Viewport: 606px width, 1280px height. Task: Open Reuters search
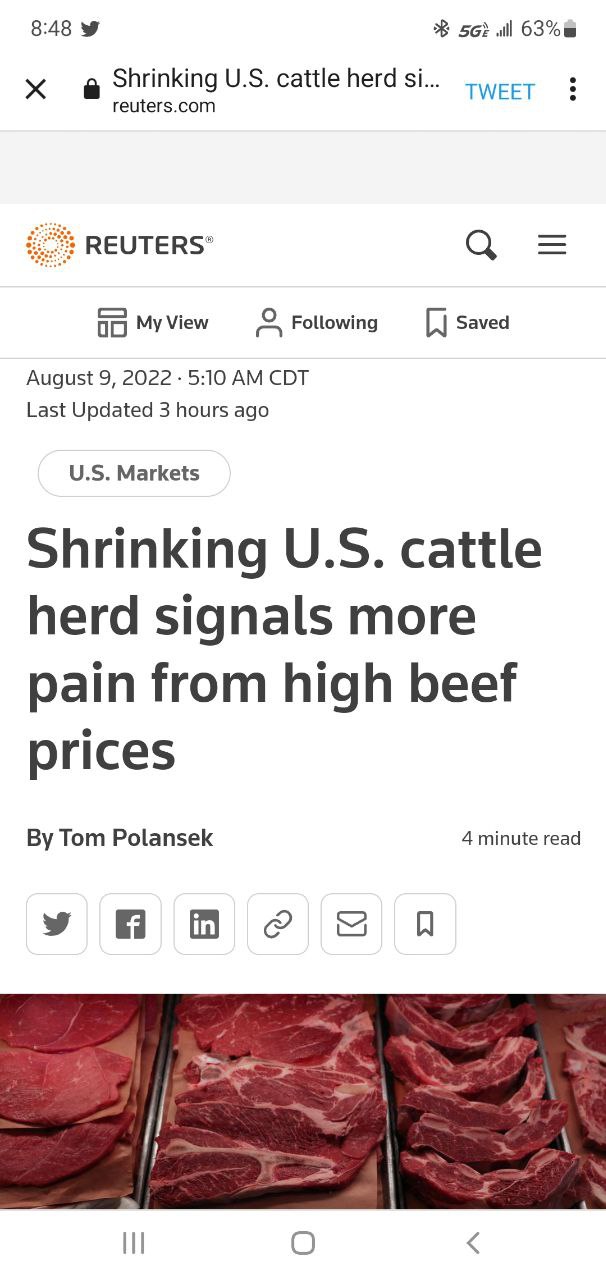(x=481, y=244)
